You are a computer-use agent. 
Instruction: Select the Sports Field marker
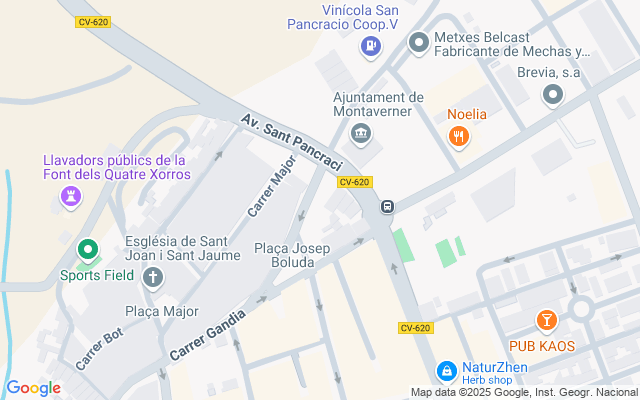88,249
